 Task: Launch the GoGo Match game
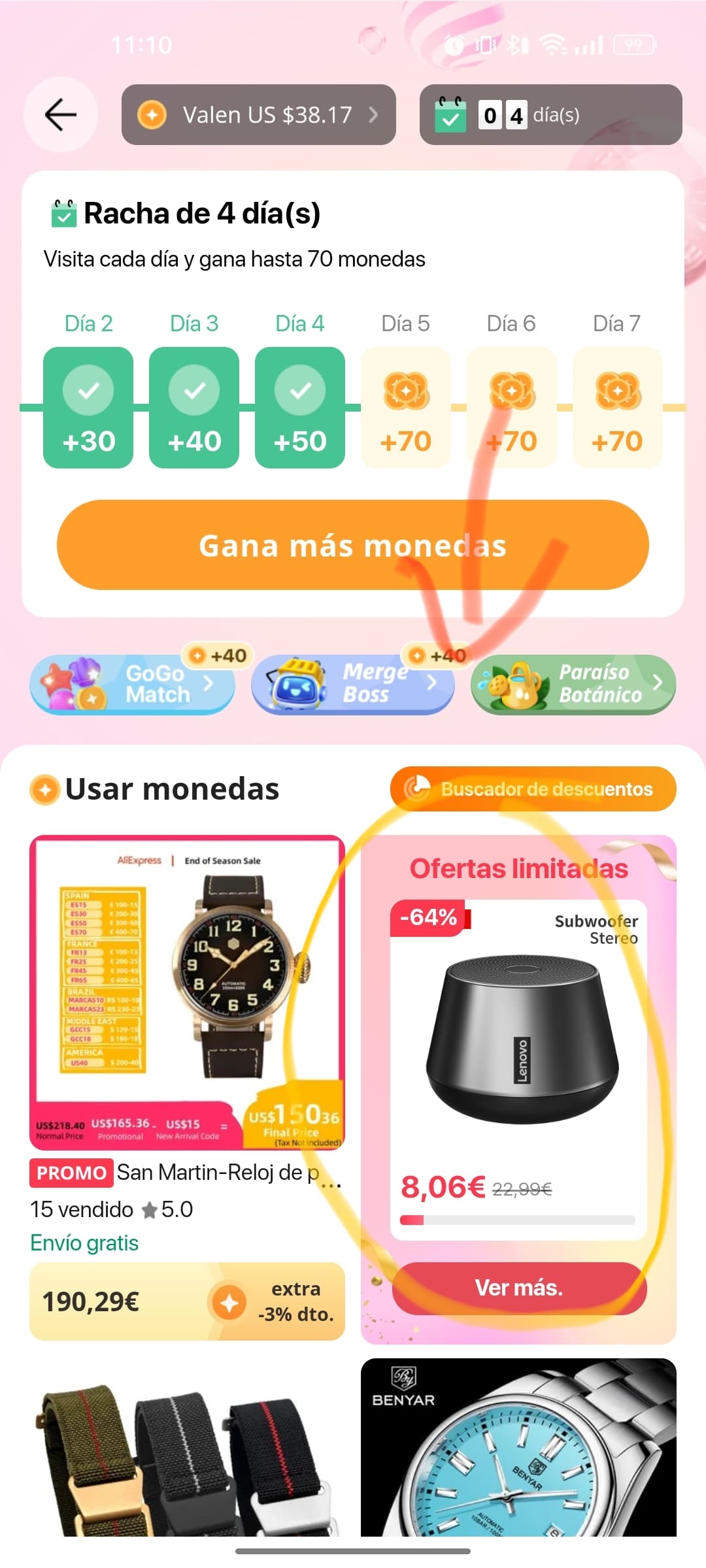(133, 684)
